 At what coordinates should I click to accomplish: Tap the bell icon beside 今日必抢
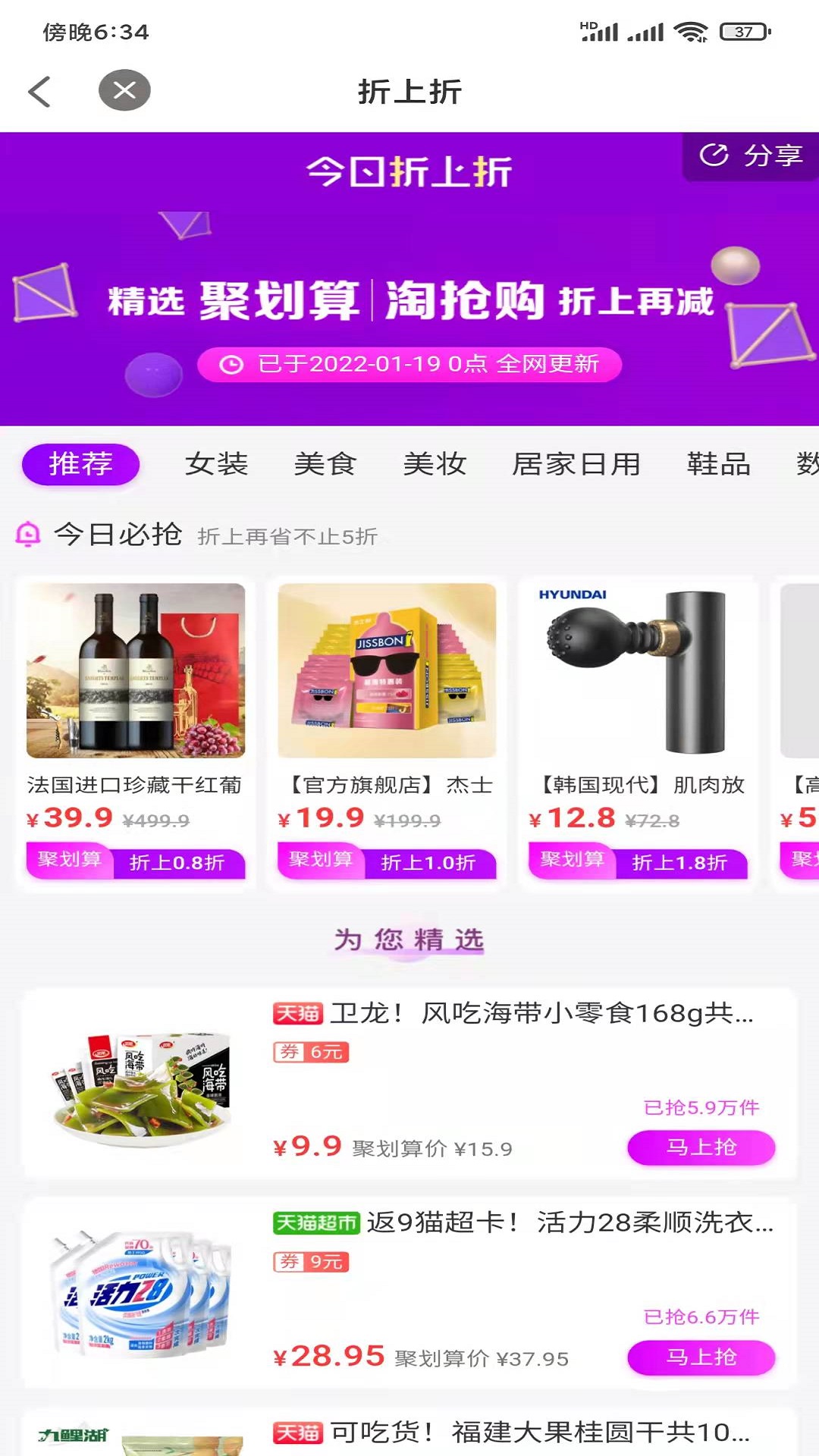point(28,535)
